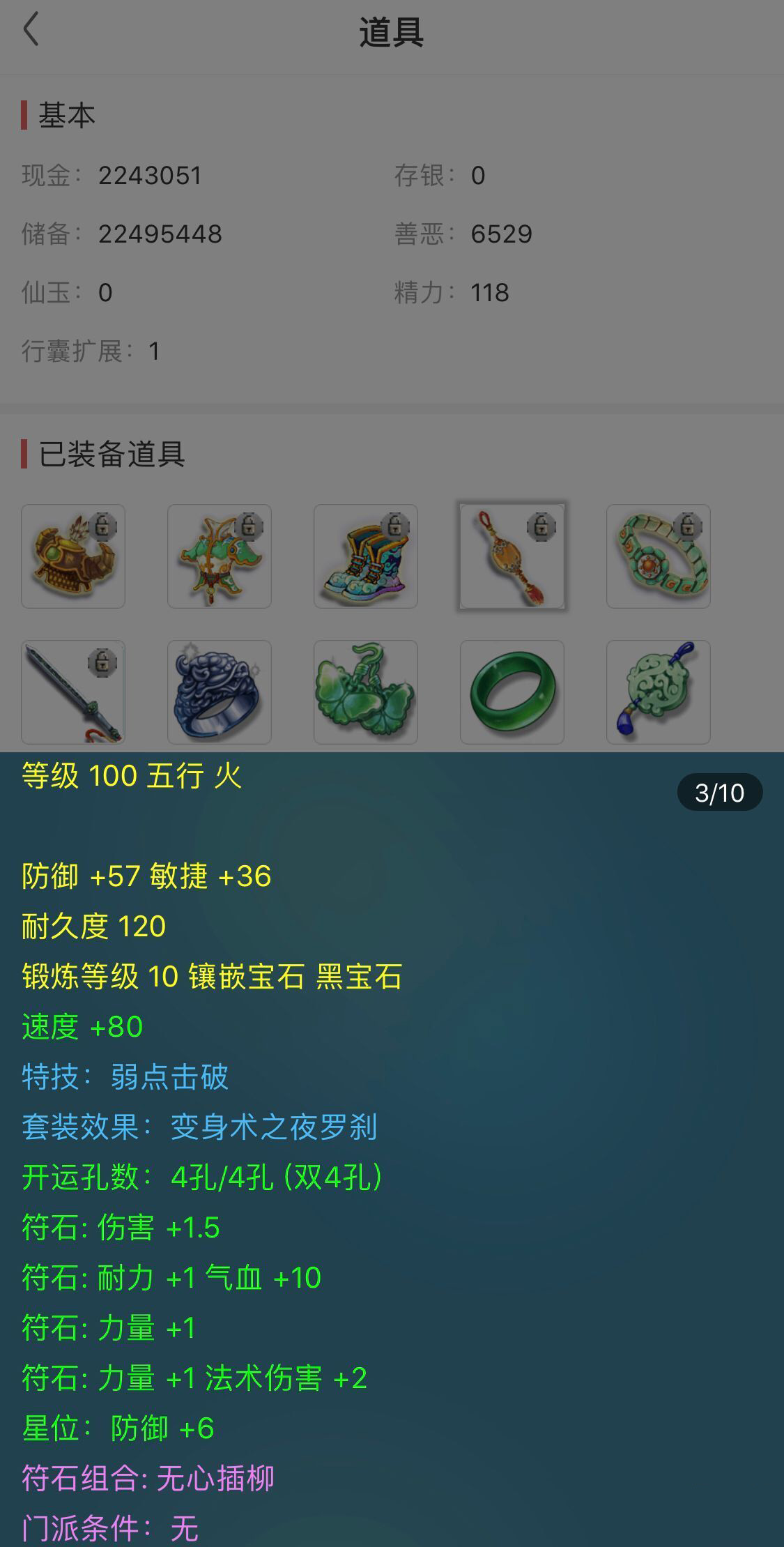The height and width of the screenshot is (1547, 784).
Task: Select the blue boots equipment item
Action: pos(366,556)
